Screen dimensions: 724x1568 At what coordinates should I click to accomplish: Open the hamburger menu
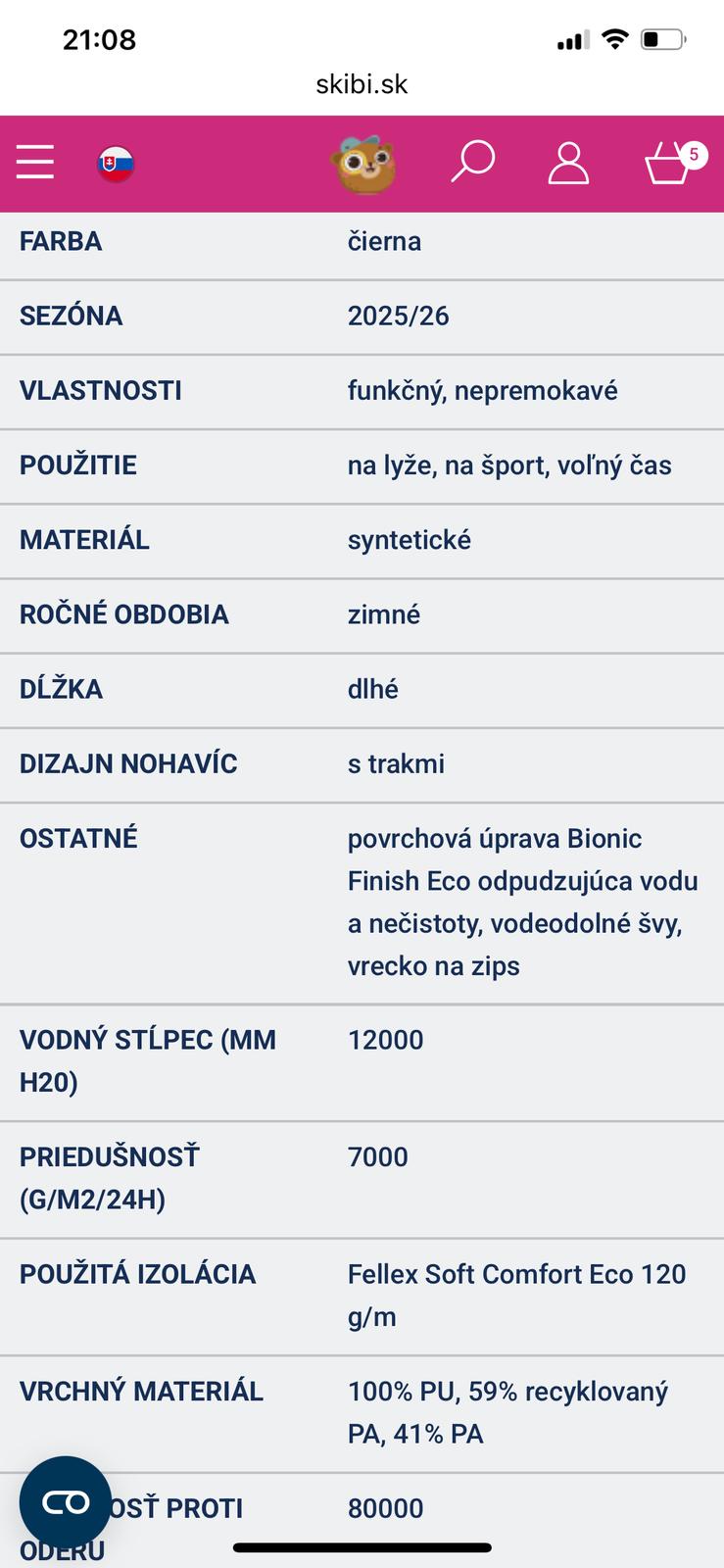click(x=35, y=162)
